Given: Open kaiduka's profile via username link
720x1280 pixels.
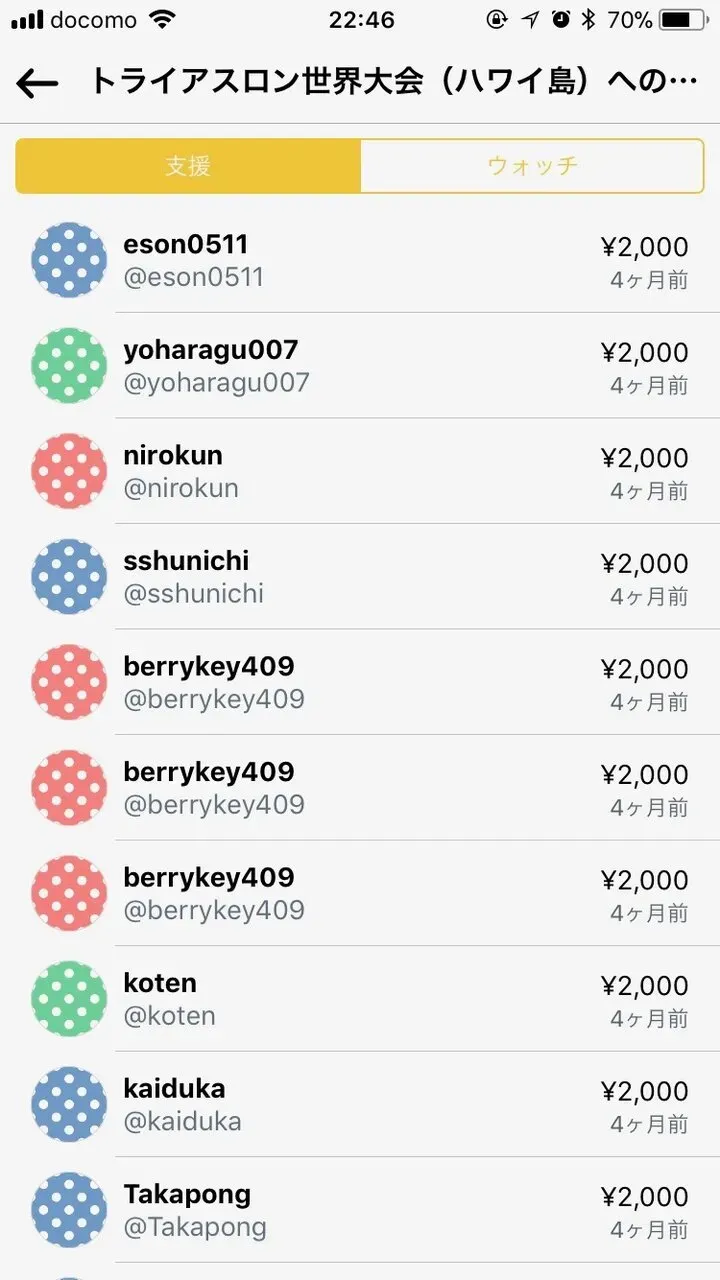Looking at the screenshot, I should tap(183, 1122).
